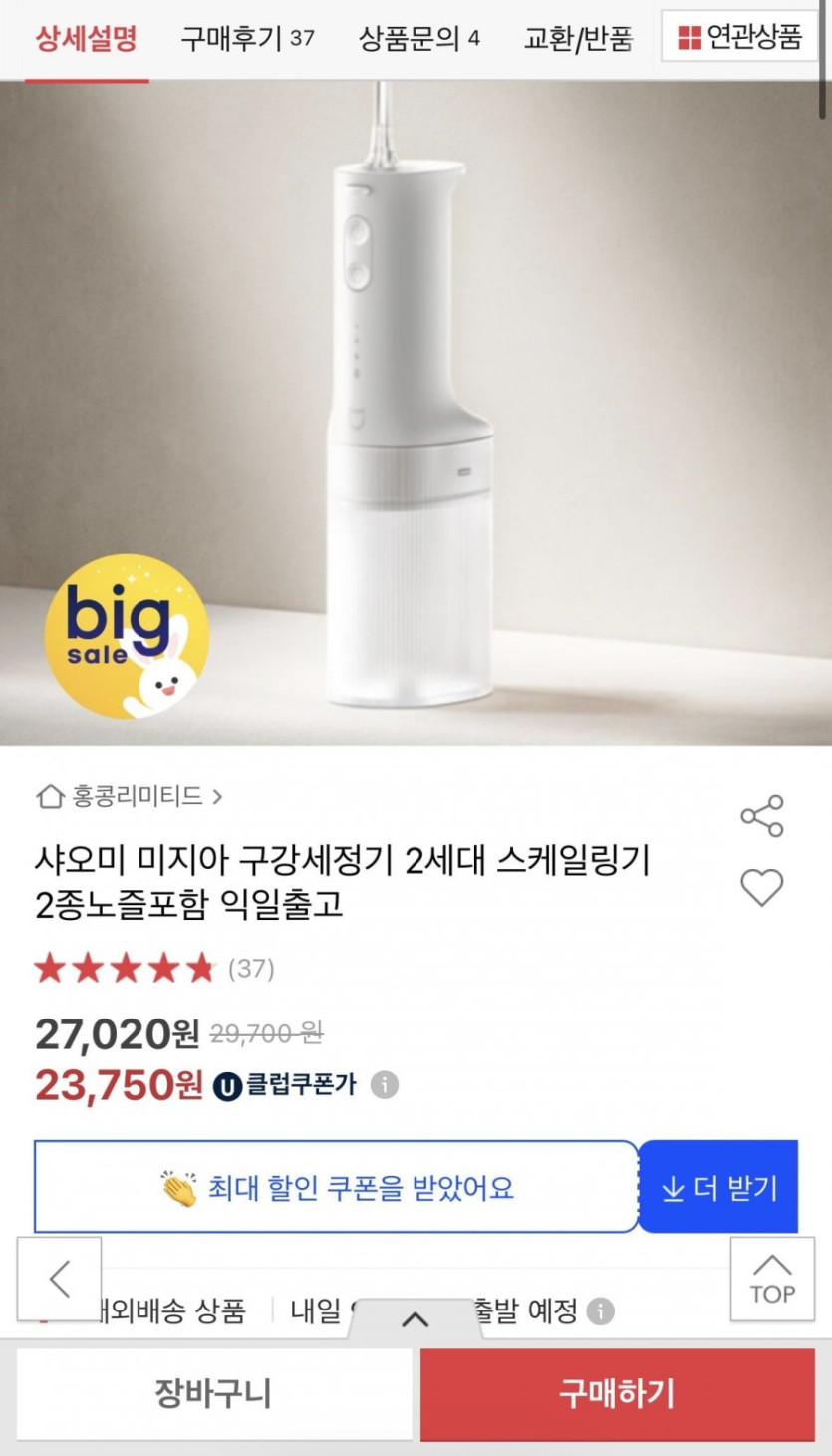Add product to wishlist with heart

762,887
